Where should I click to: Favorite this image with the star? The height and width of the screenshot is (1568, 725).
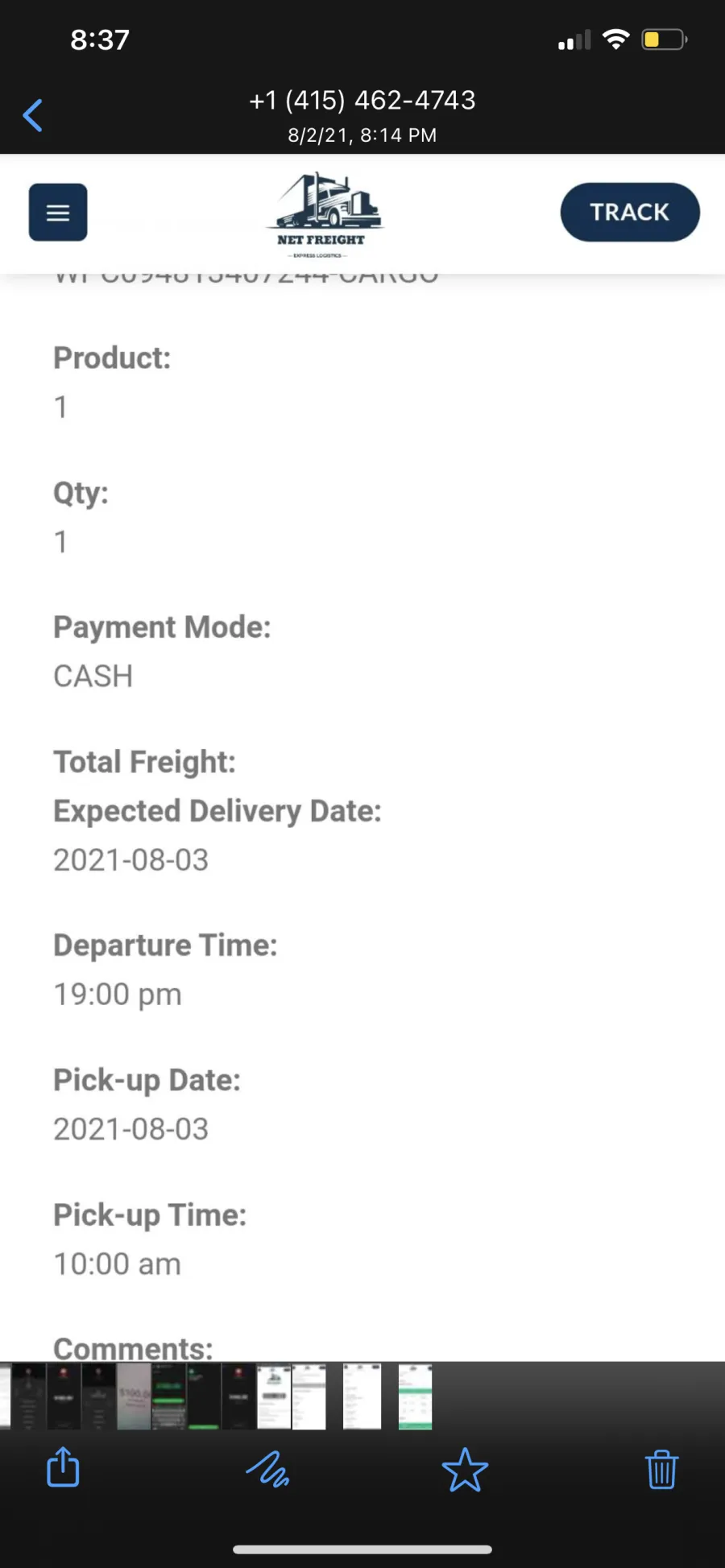pyautogui.click(x=465, y=1470)
